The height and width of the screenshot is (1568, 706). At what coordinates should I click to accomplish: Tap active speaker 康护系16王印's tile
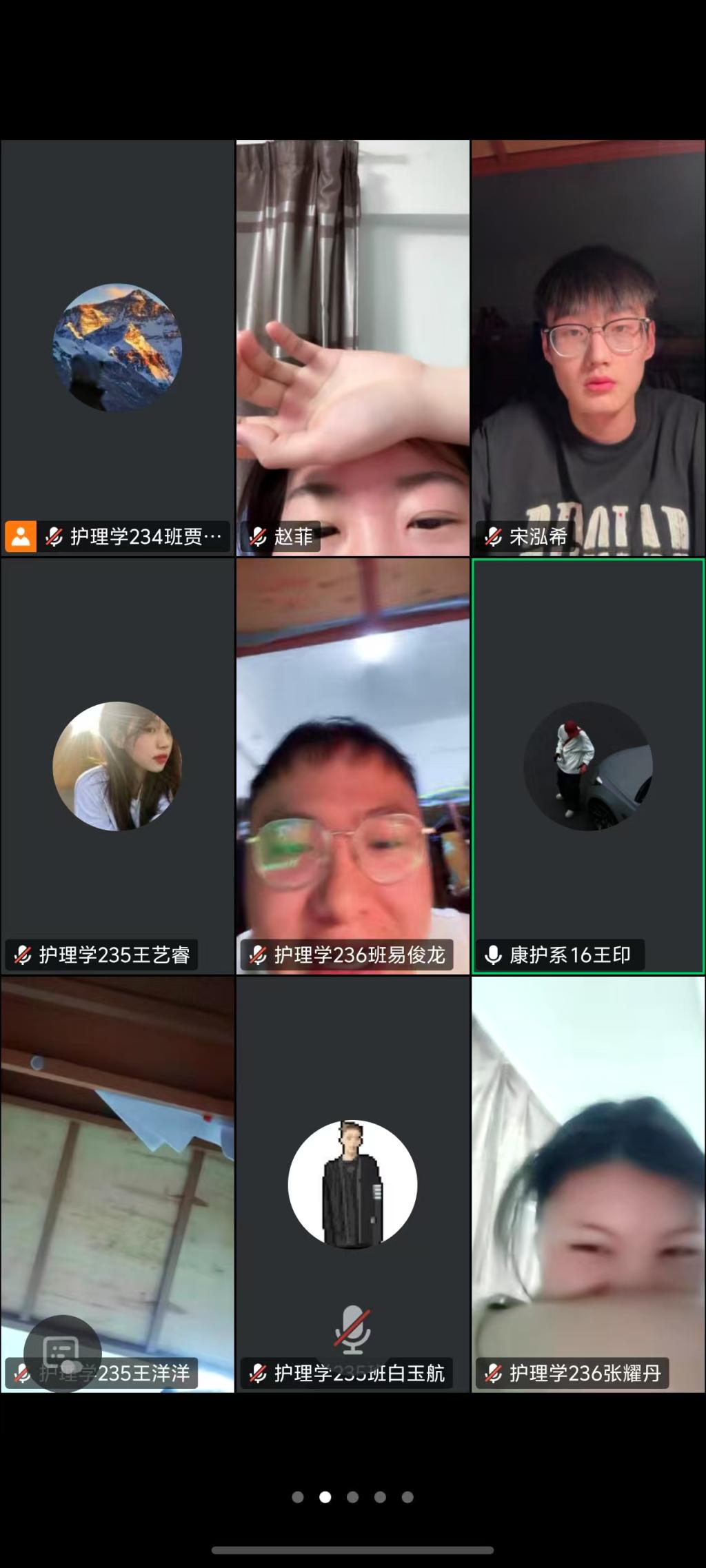(x=588, y=766)
